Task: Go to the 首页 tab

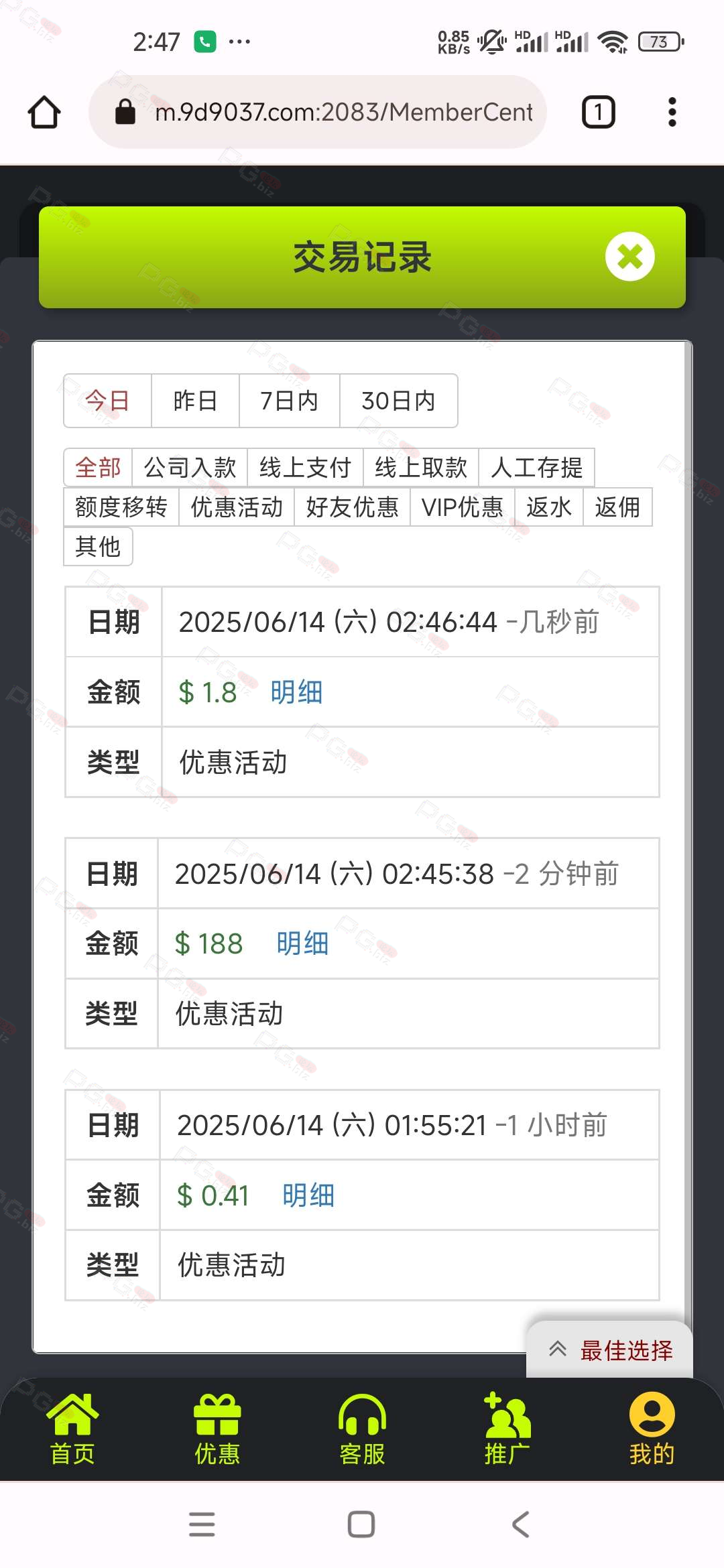Action: (72, 1429)
